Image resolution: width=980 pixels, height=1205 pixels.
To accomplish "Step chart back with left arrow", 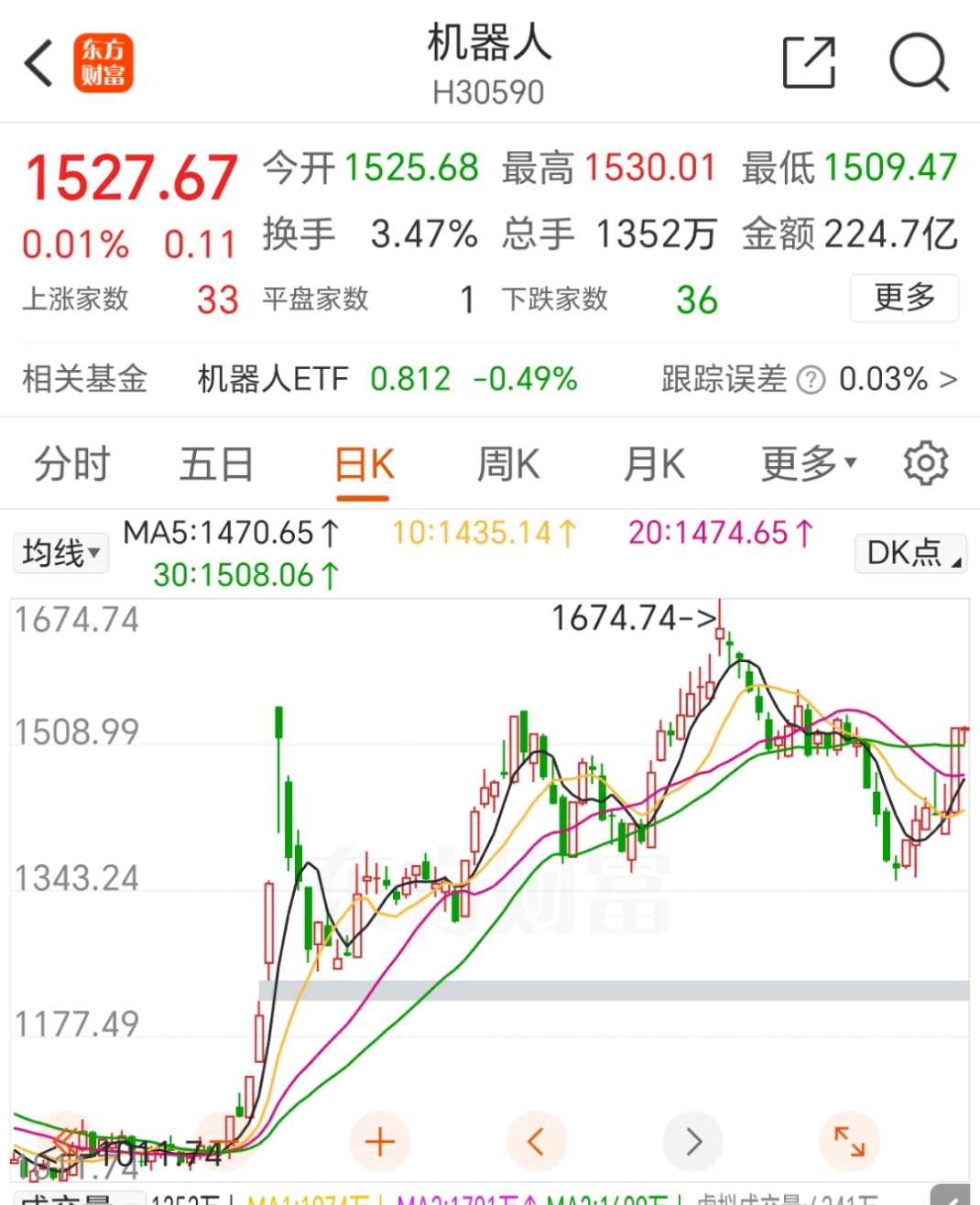I will pos(536,1141).
